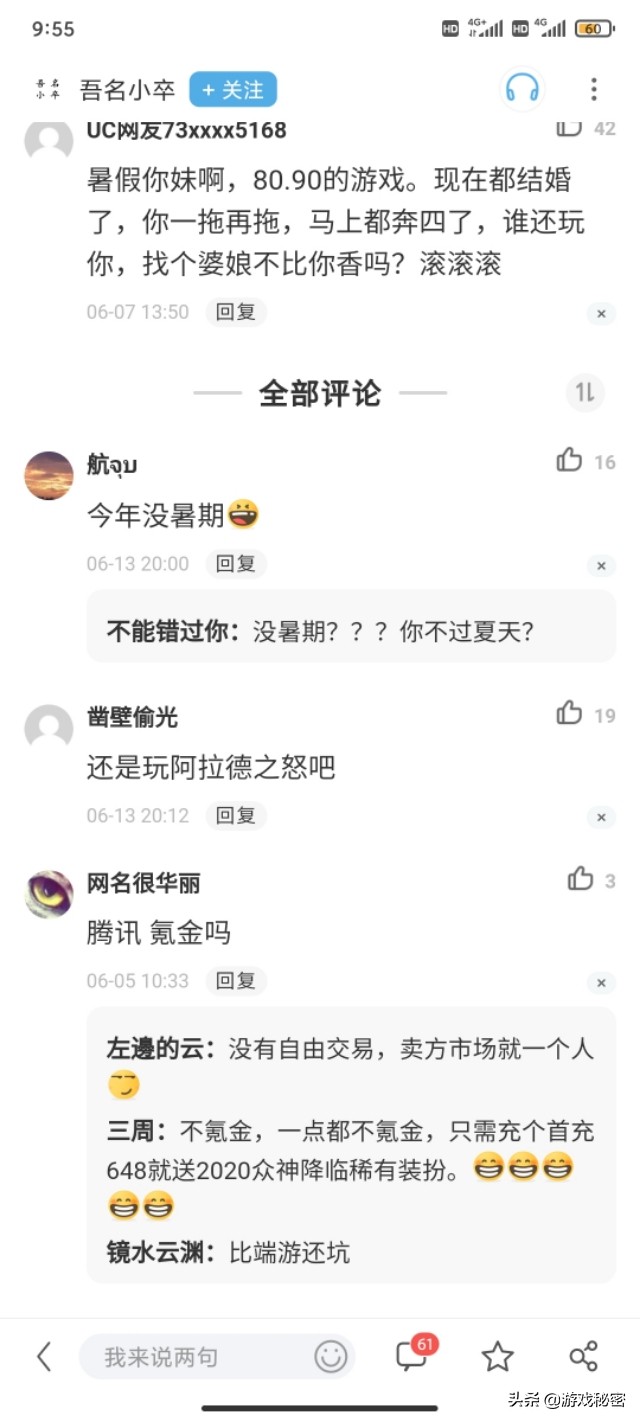Open the three-dot overflow menu
The width and height of the screenshot is (640, 1422).
594,90
